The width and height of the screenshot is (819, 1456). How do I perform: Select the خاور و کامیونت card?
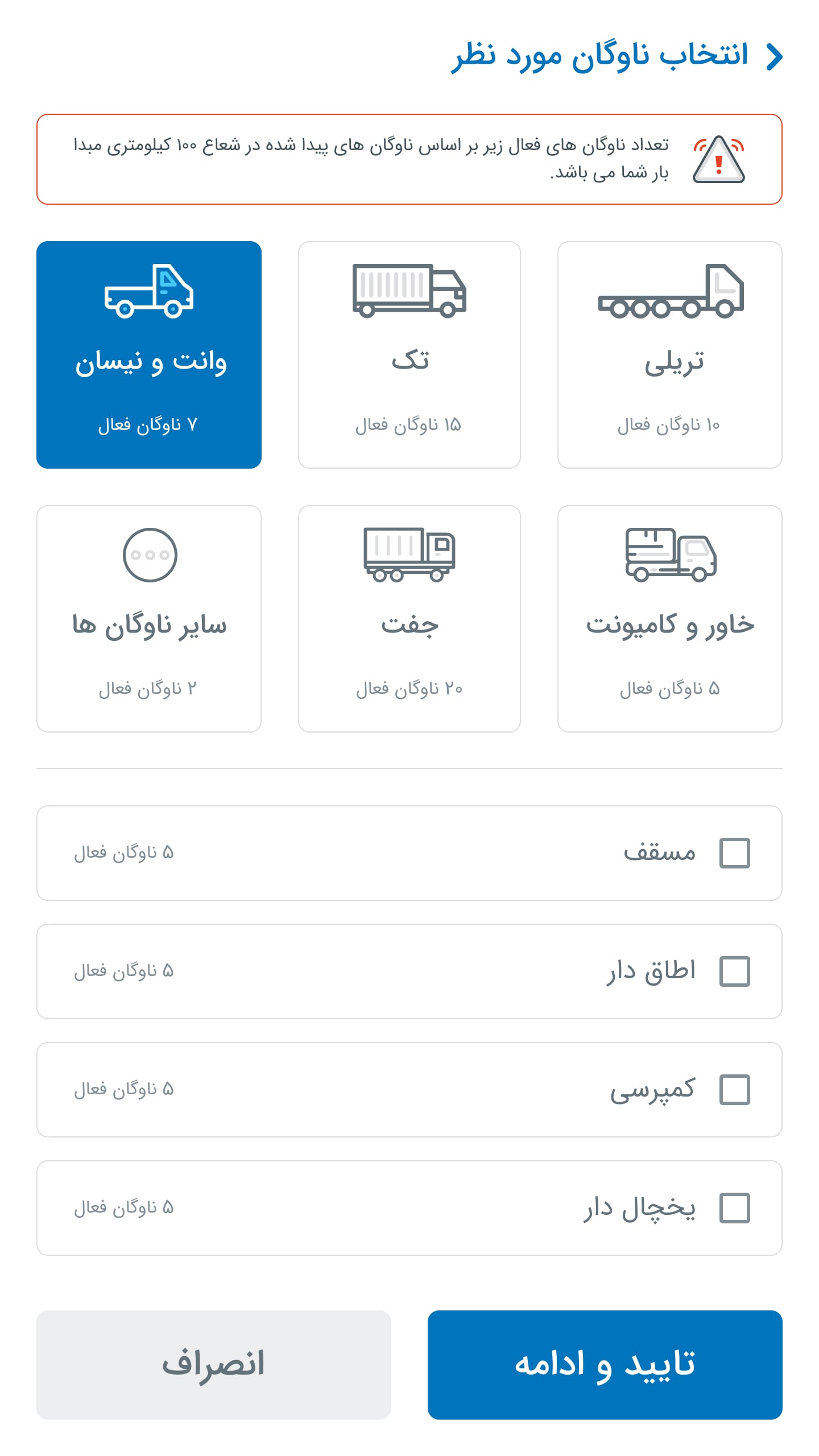tap(670, 619)
